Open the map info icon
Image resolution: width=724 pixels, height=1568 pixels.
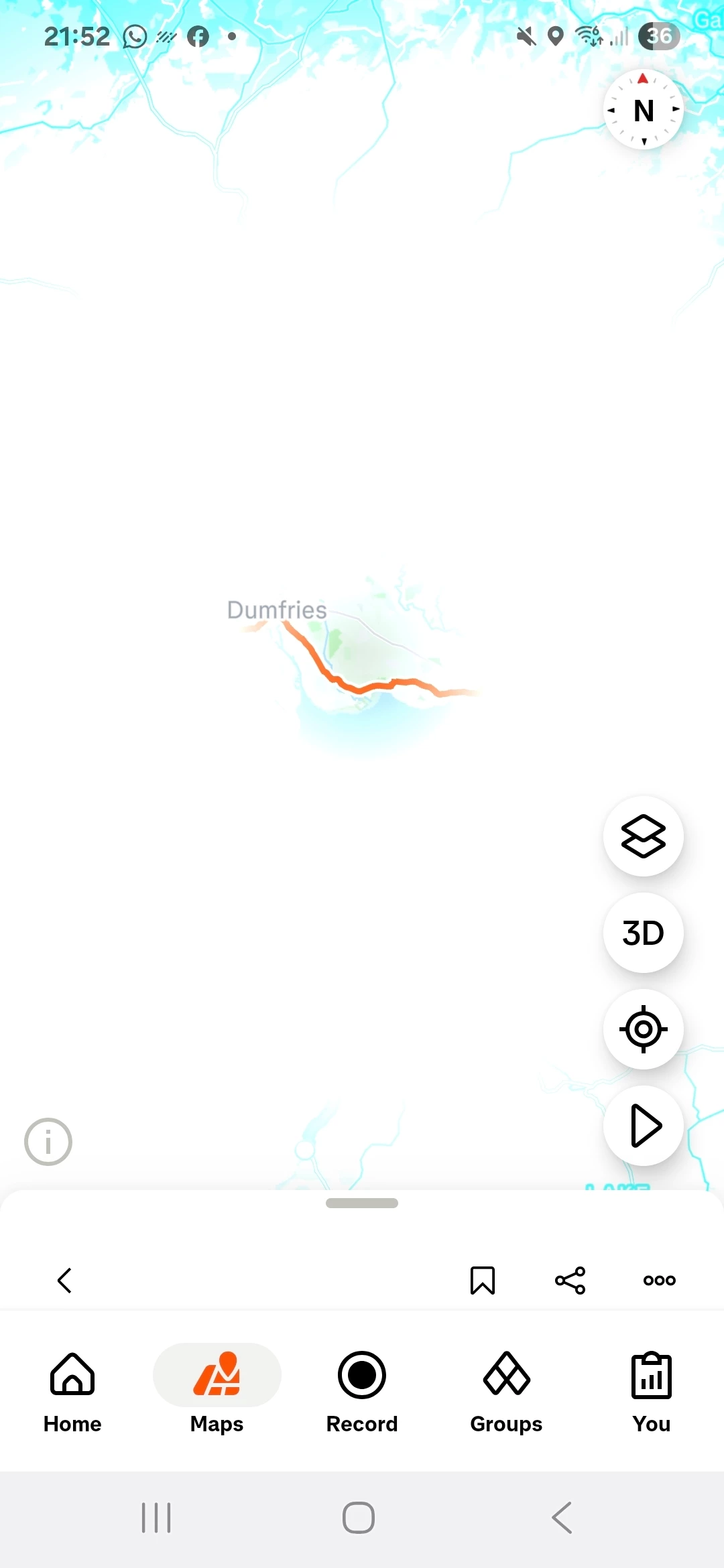click(48, 1142)
